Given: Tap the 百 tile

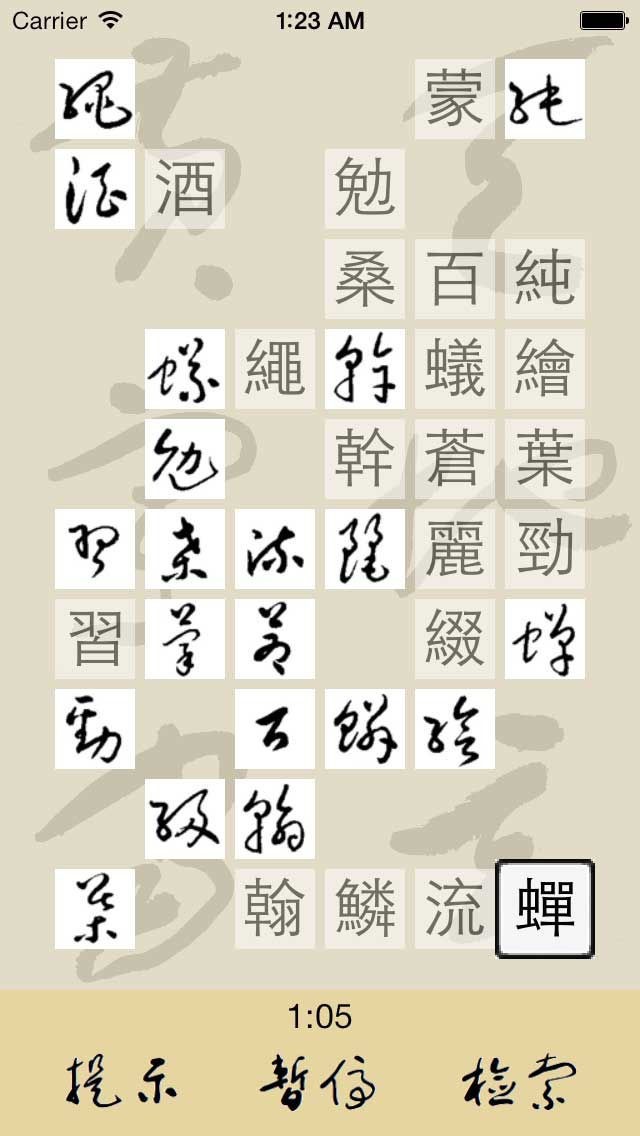Looking at the screenshot, I should pos(454,279).
